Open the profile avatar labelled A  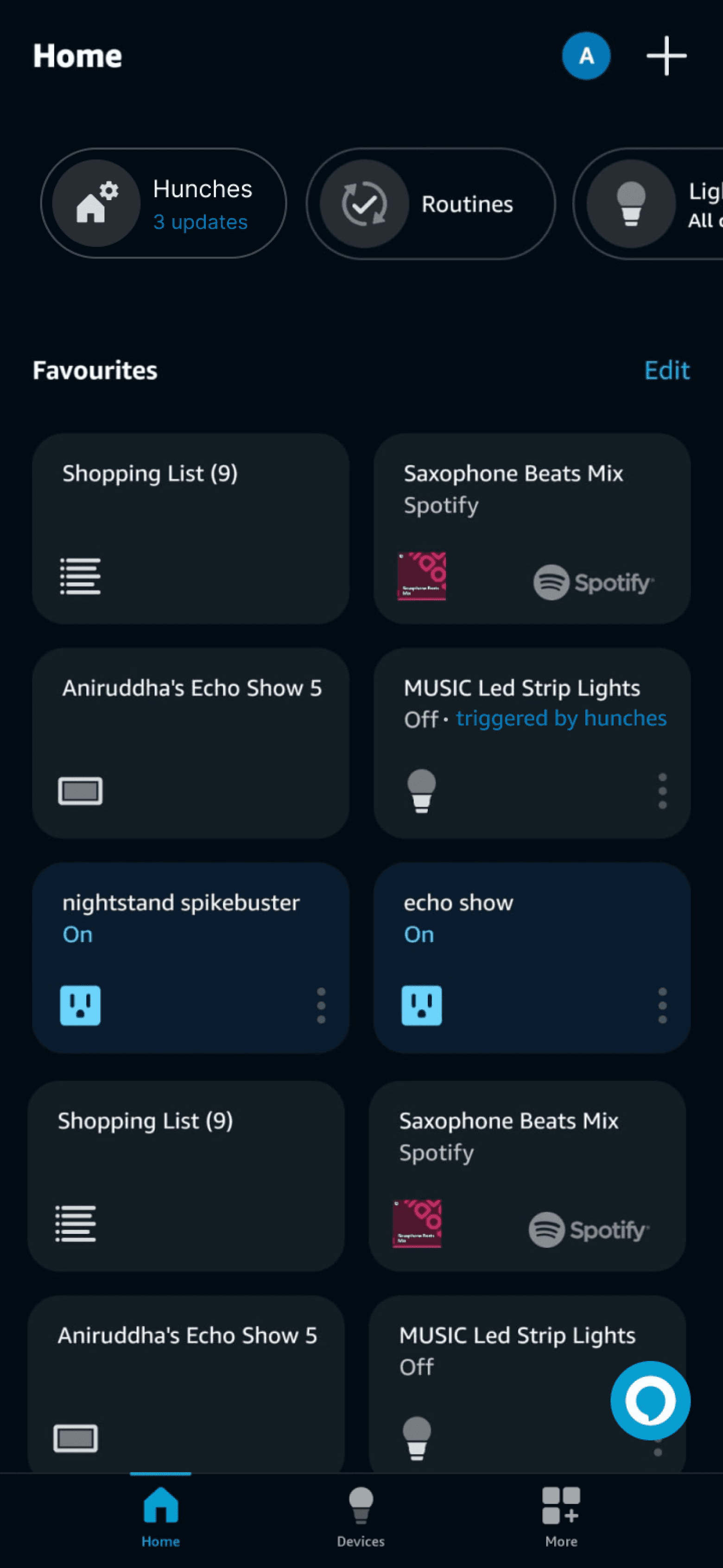(585, 56)
